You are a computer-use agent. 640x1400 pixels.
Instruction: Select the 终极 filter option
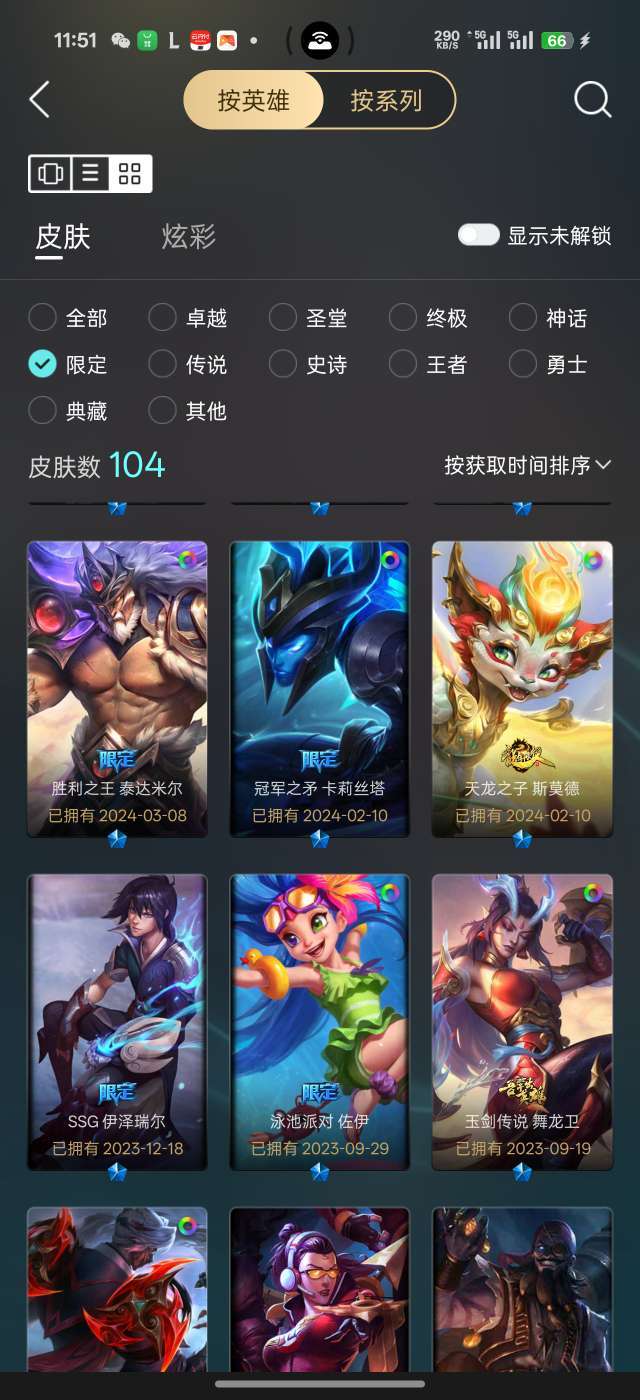click(402, 318)
